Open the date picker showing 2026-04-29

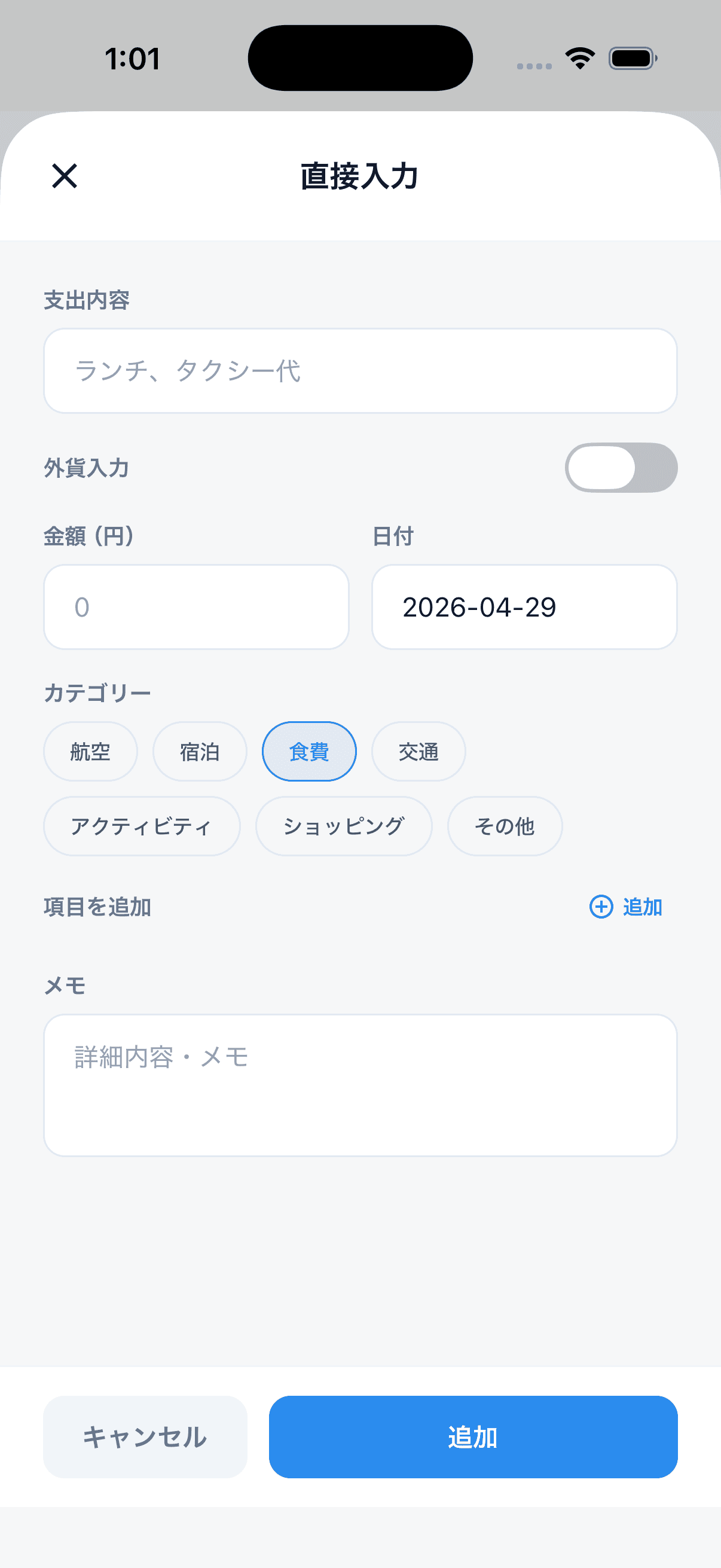pyautogui.click(x=524, y=607)
